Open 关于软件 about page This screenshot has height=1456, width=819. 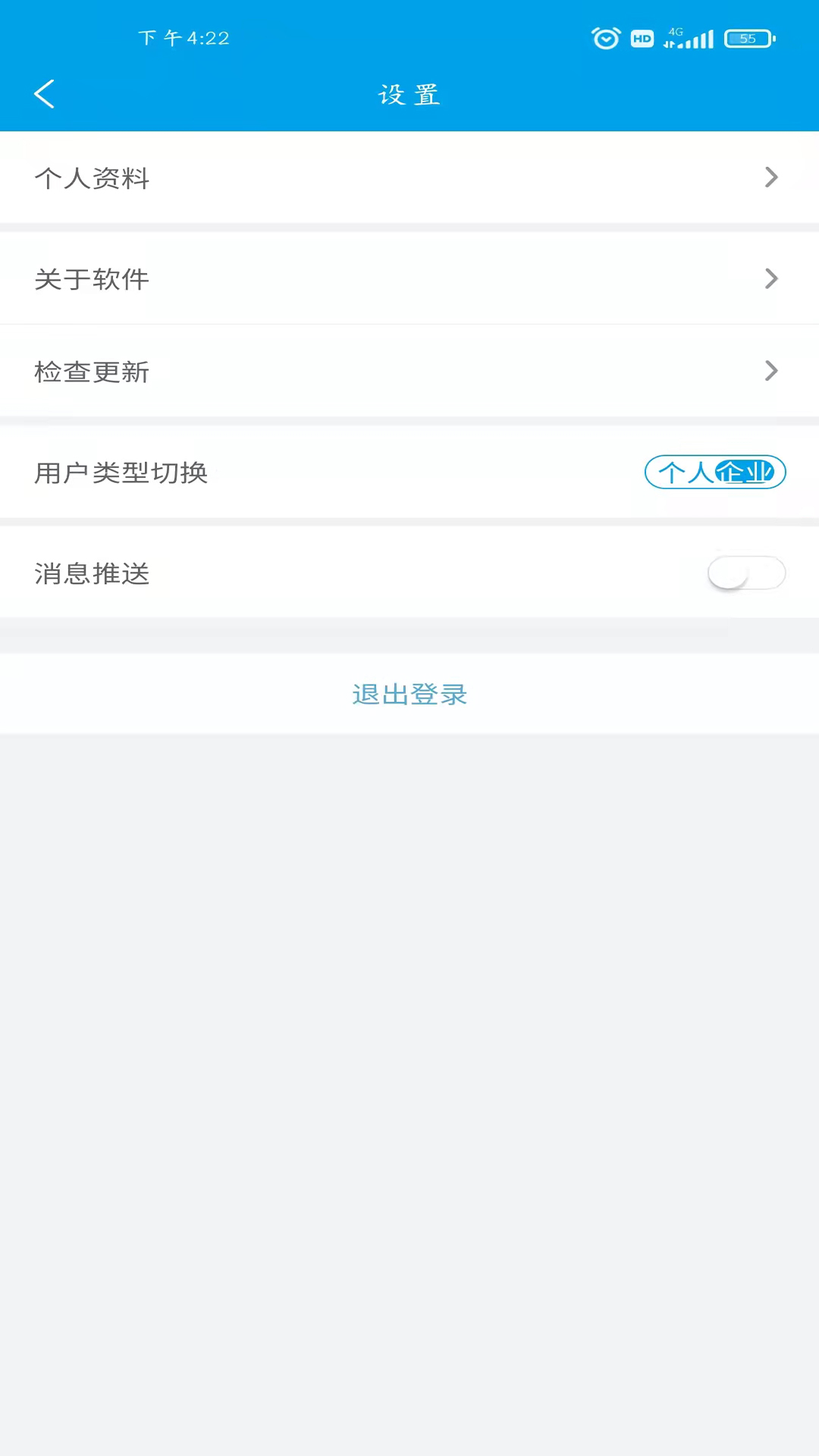pos(409,278)
